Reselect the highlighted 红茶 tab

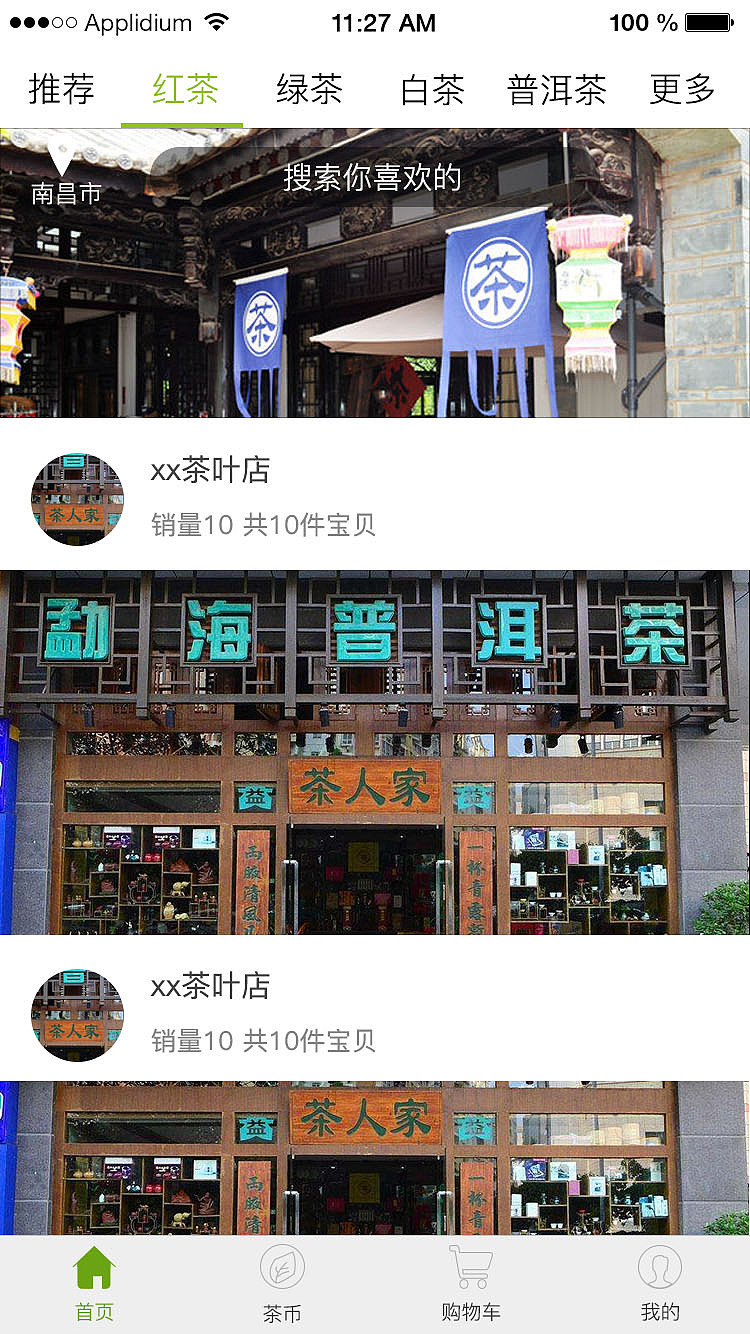click(183, 90)
